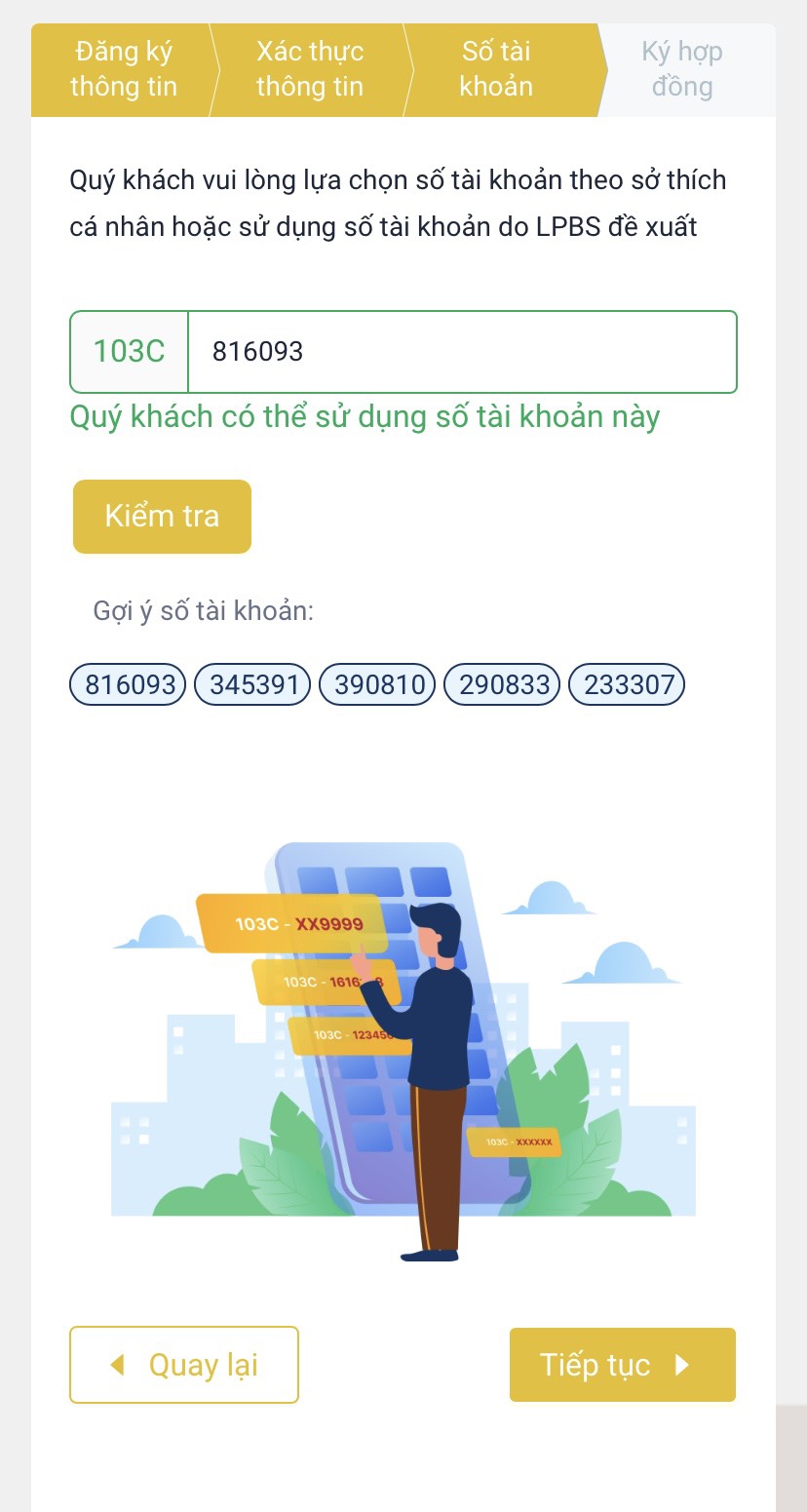
Task: Tap the Kiểm tra button
Action: point(162,516)
